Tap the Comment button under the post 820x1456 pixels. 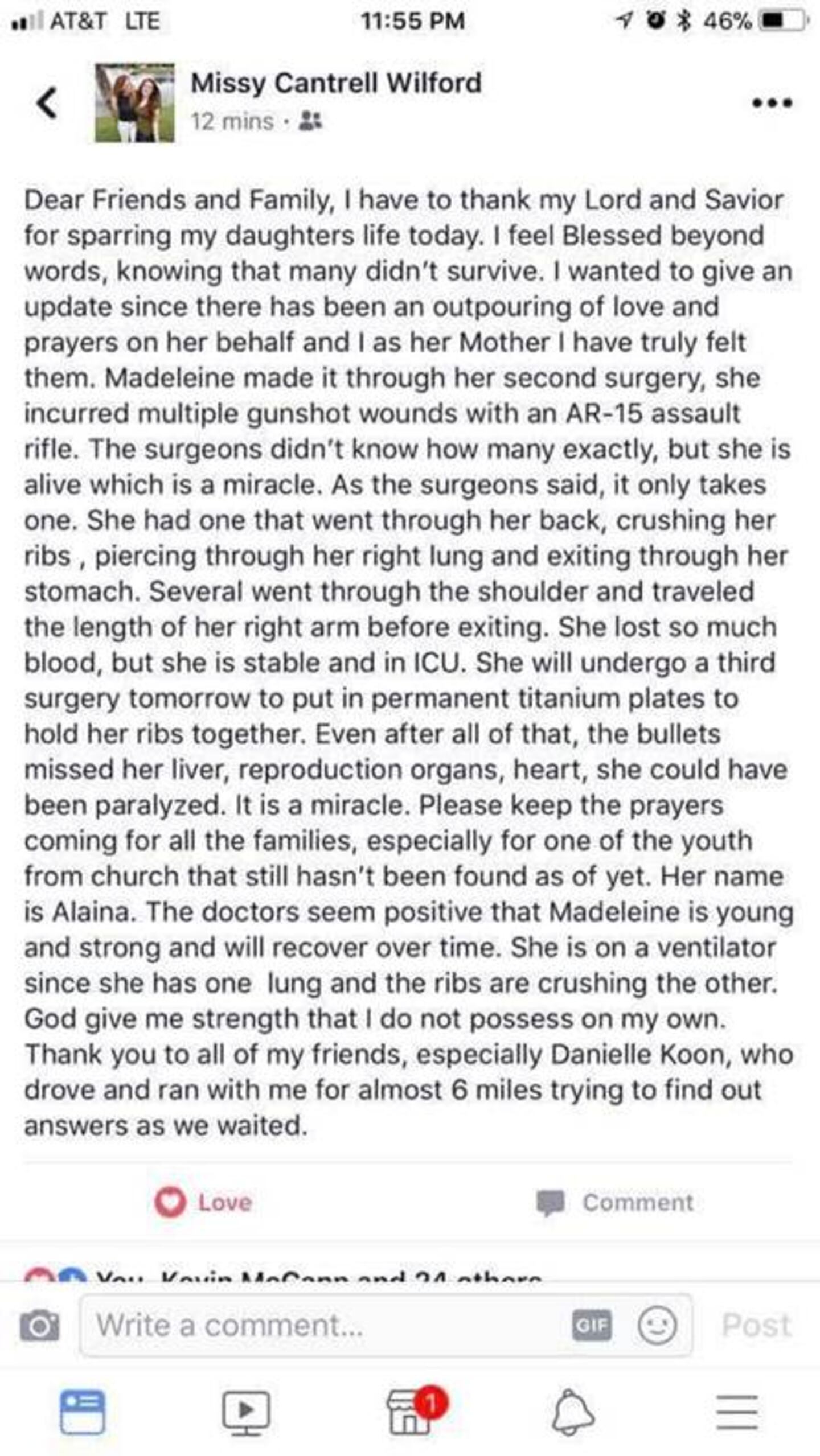coord(615,1202)
